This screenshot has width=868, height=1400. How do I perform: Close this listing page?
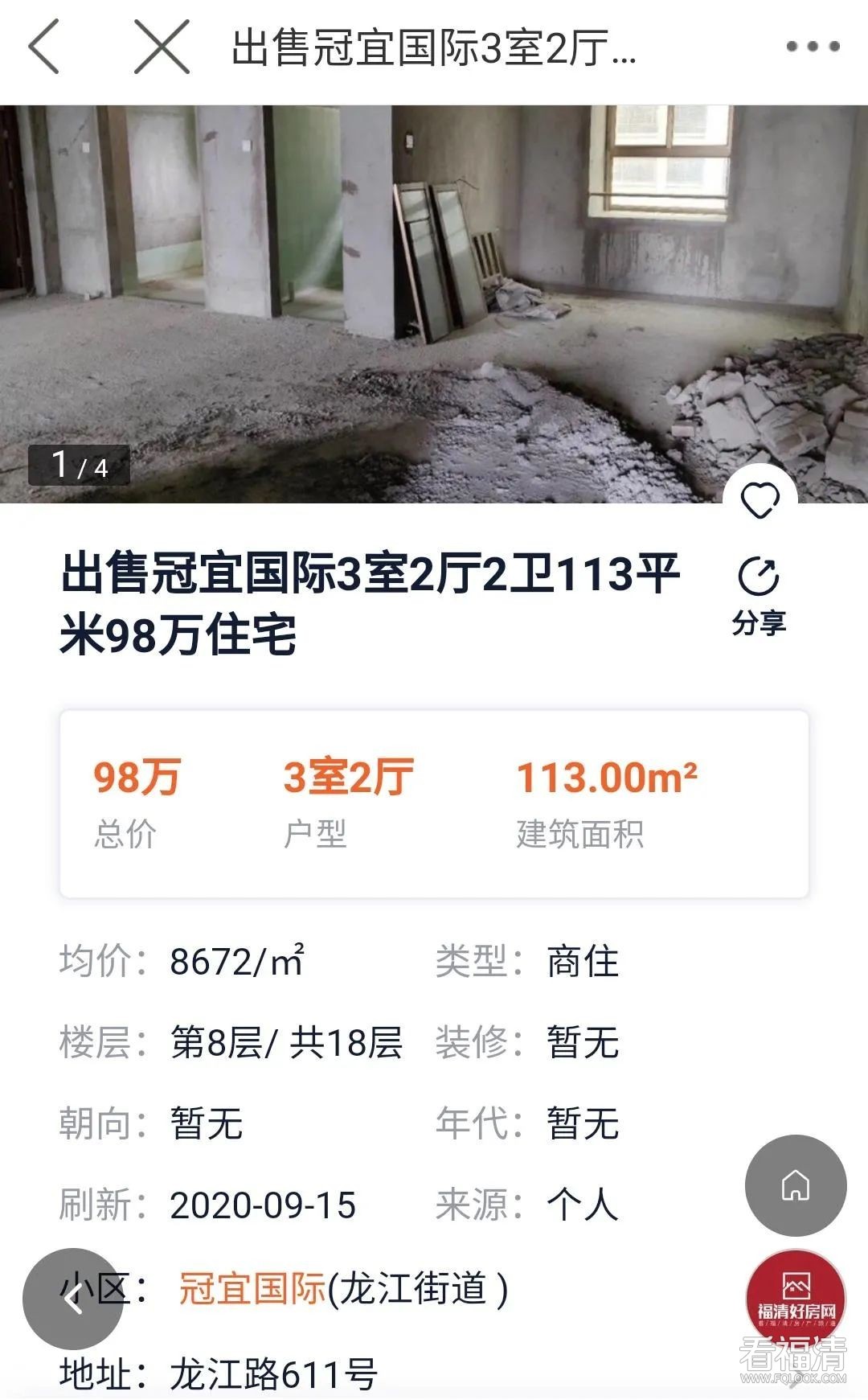tap(162, 47)
